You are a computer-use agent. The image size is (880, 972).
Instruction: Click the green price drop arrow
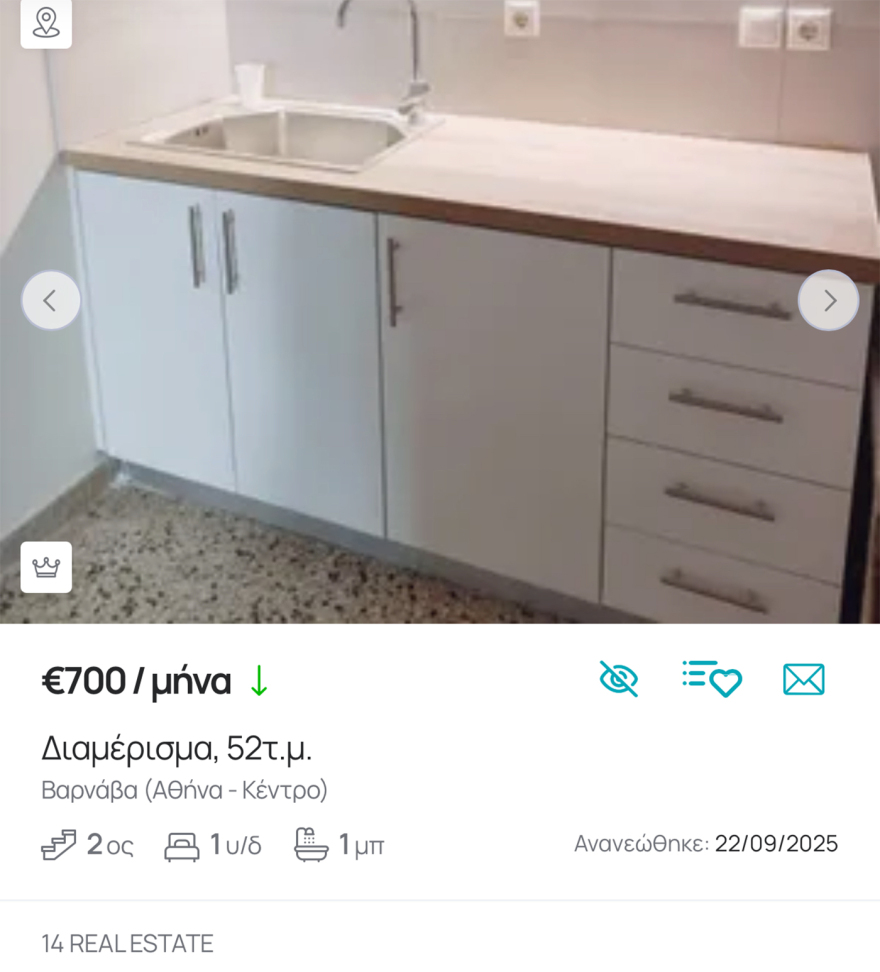pos(259,681)
